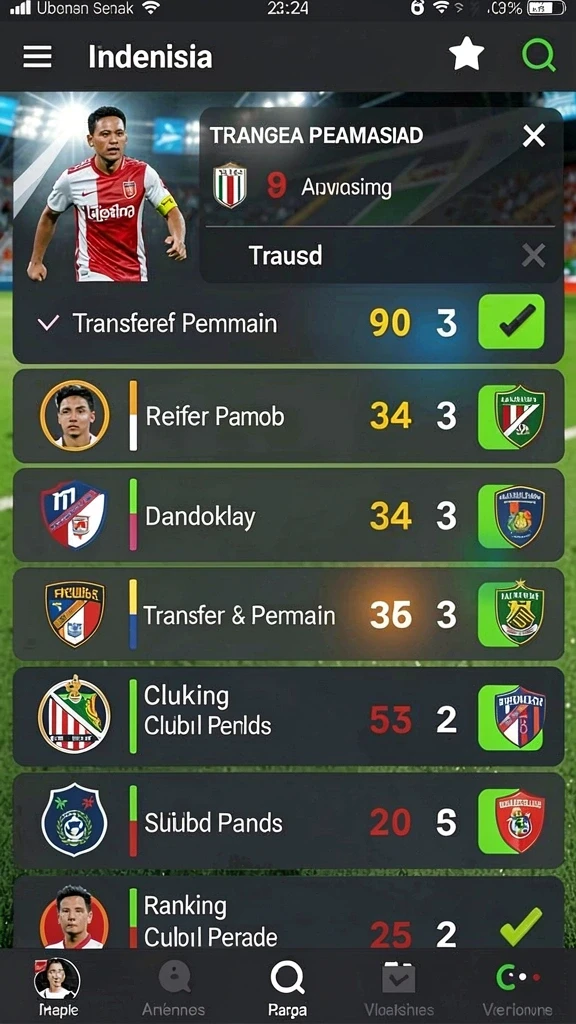The width and height of the screenshot is (576, 1024).
Task: Switch to the Rarga tab
Action: (x=287, y=987)
